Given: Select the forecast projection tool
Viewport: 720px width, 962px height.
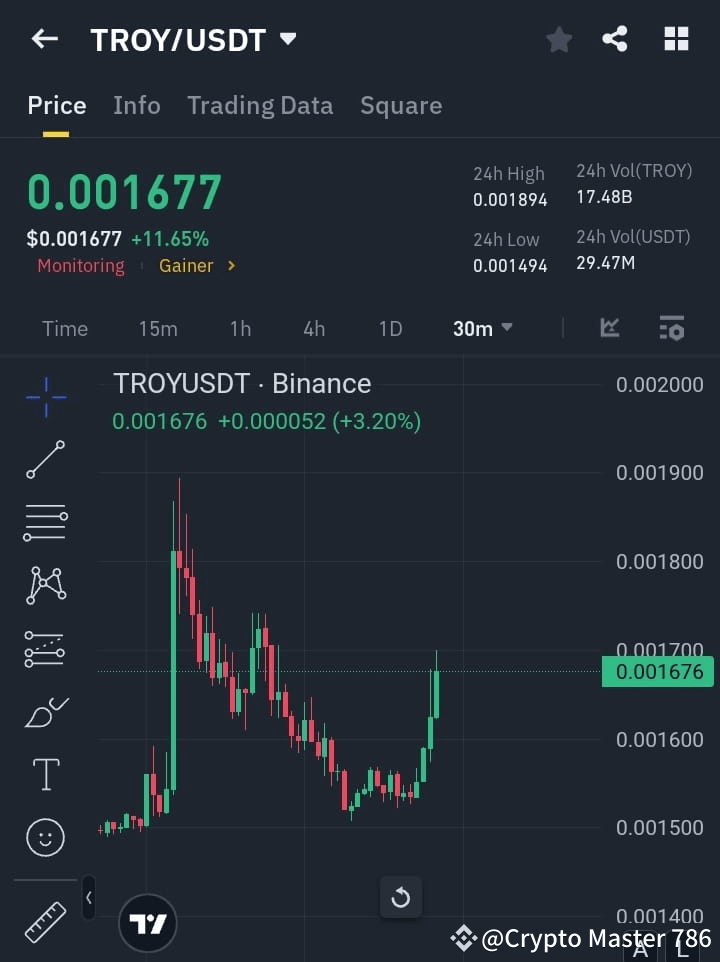Looking at the screenshot, I should click(45, 648).
